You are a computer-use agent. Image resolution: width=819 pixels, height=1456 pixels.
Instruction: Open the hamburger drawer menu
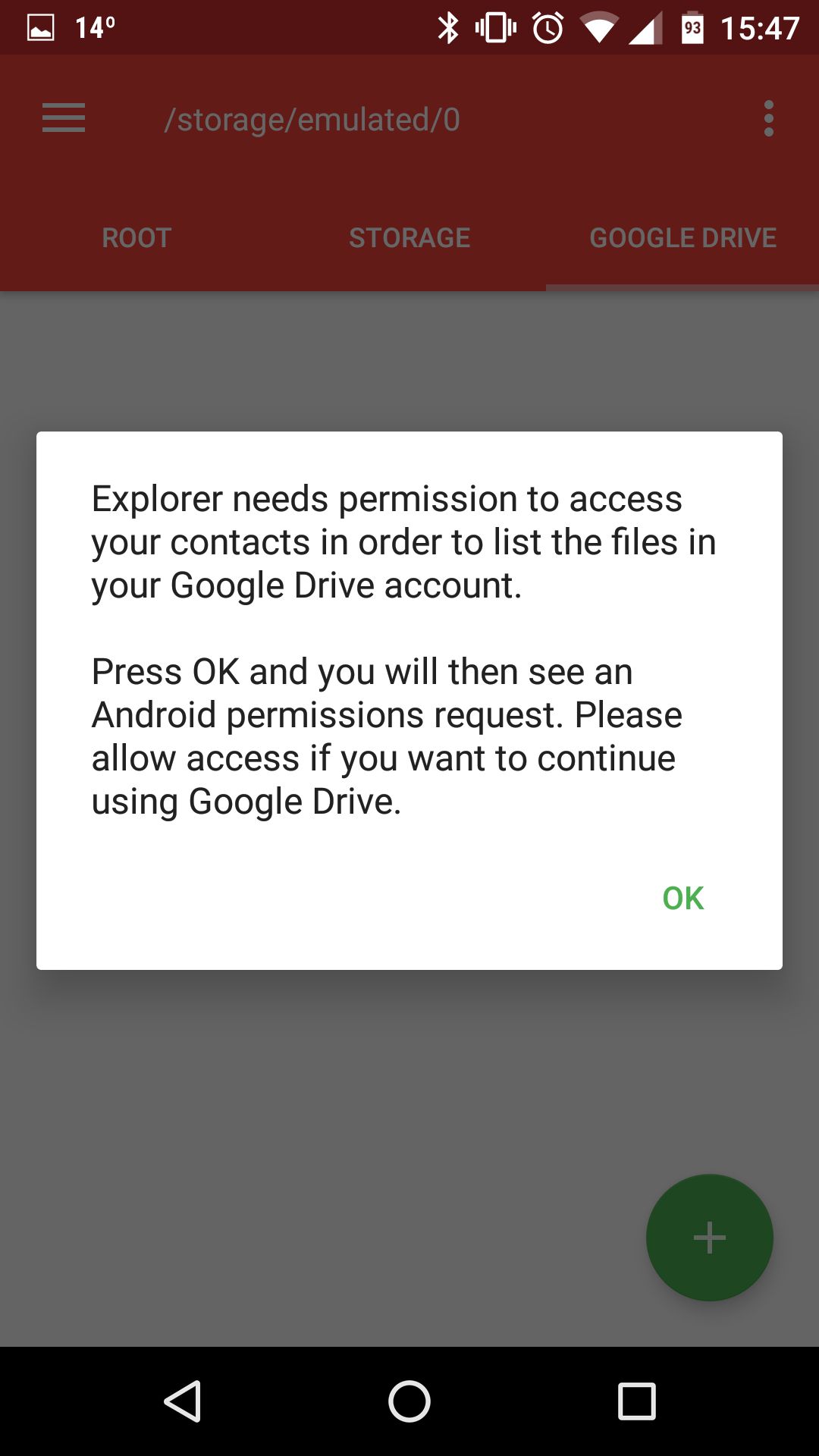point(64,118)
